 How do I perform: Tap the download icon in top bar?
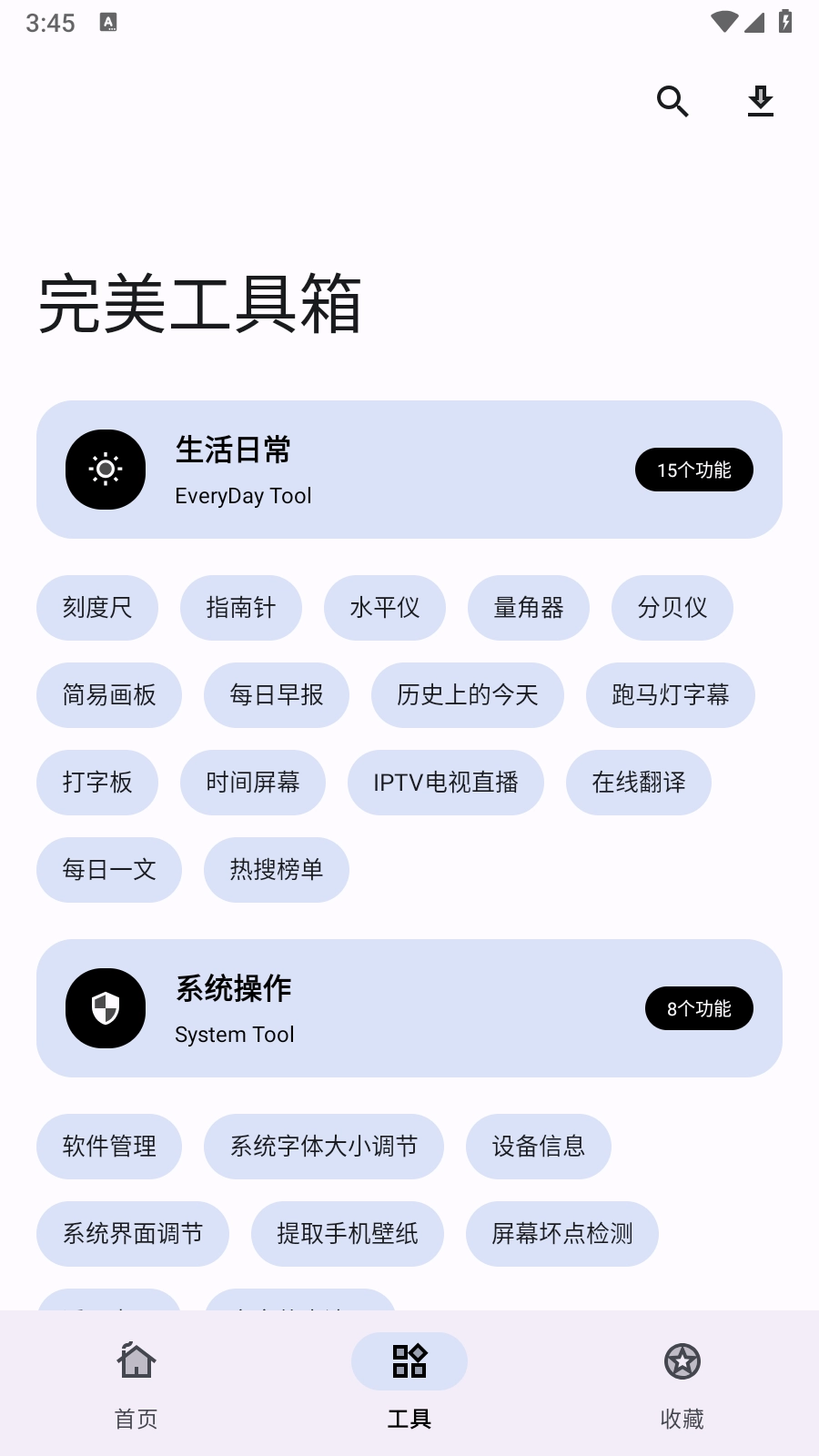tap(760, 101)
